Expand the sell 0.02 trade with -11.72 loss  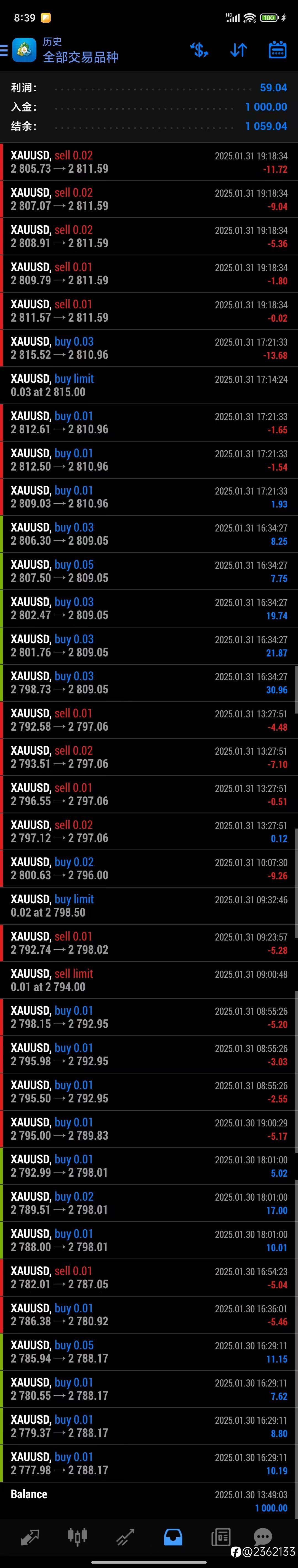pos(149,162)
